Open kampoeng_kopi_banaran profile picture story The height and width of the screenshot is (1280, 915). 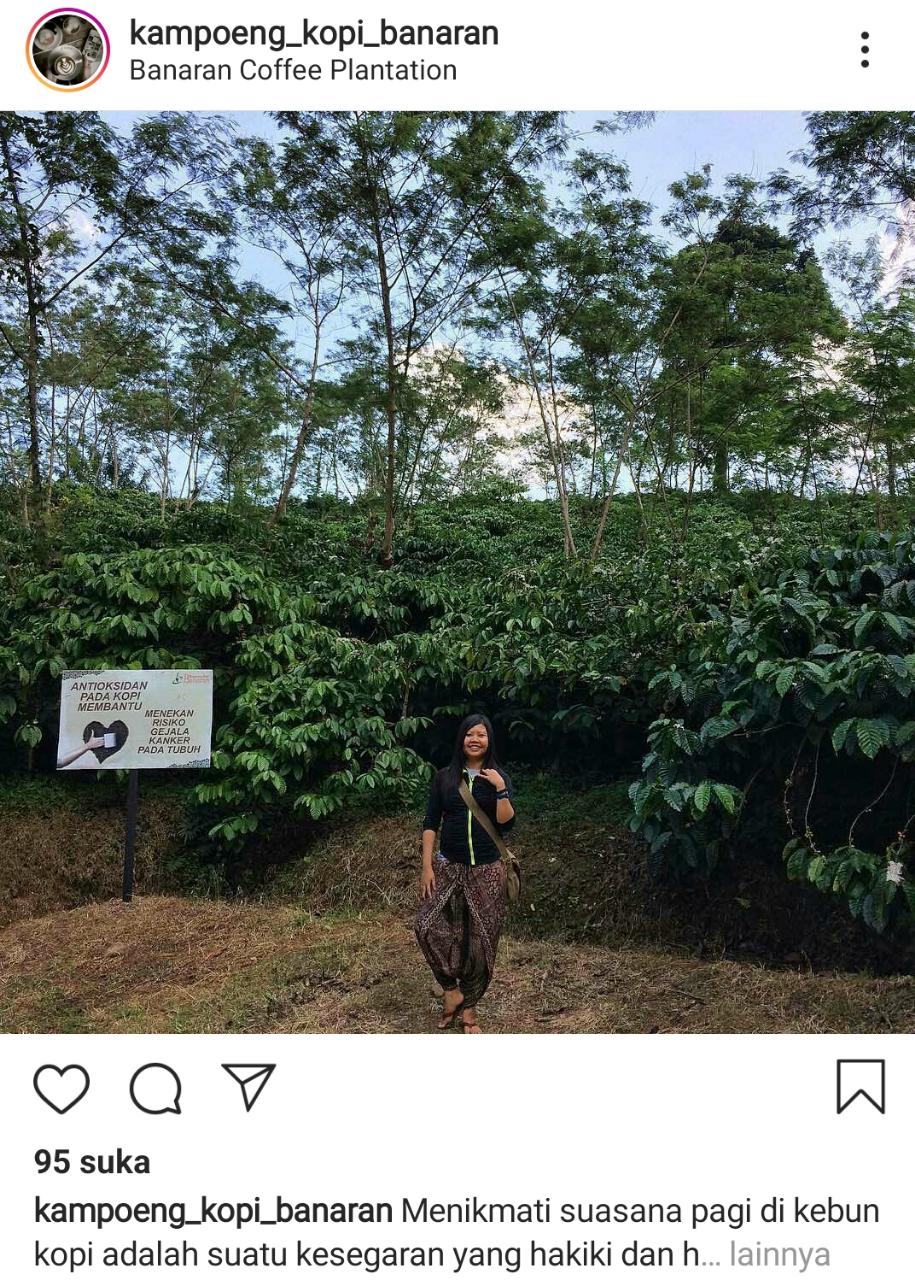pyautogui.click(x=68, y=50)
